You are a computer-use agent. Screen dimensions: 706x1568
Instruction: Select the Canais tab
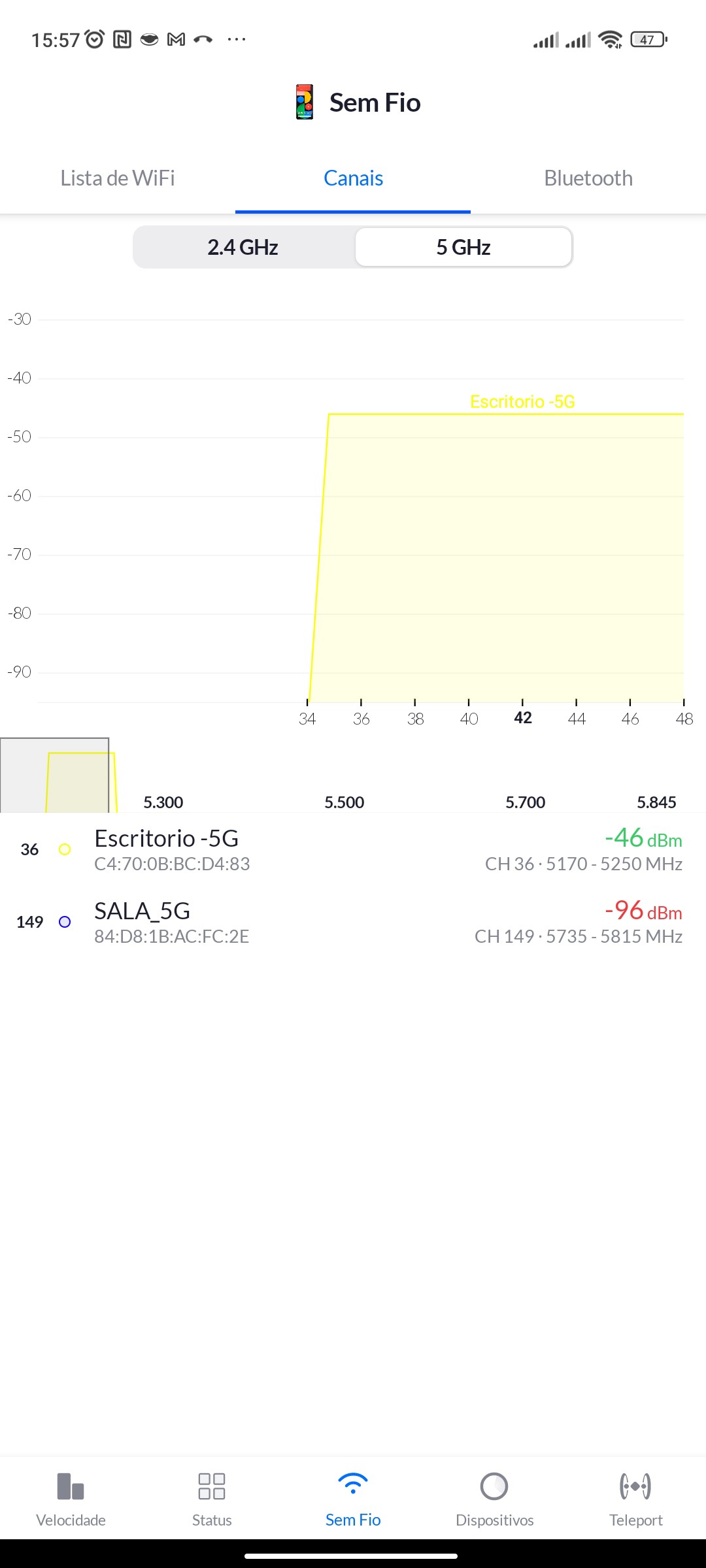click(353, 178)
